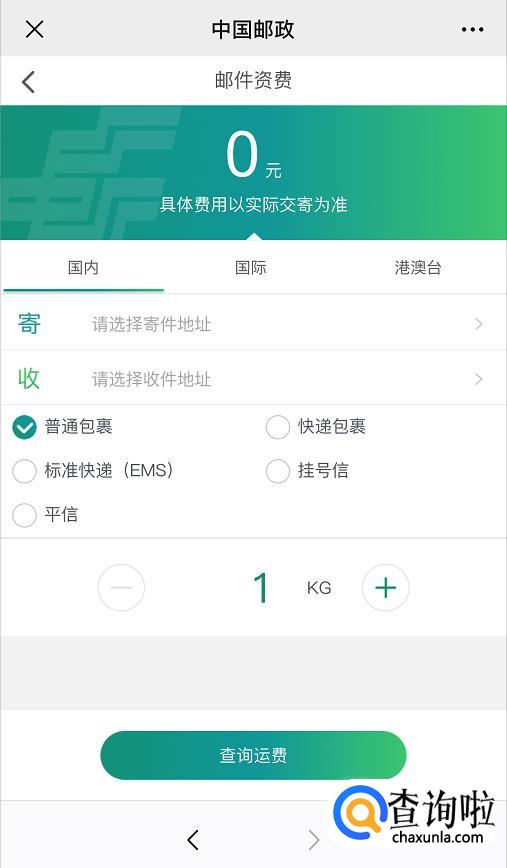Select 普通包裹 option

coord(62,427)
